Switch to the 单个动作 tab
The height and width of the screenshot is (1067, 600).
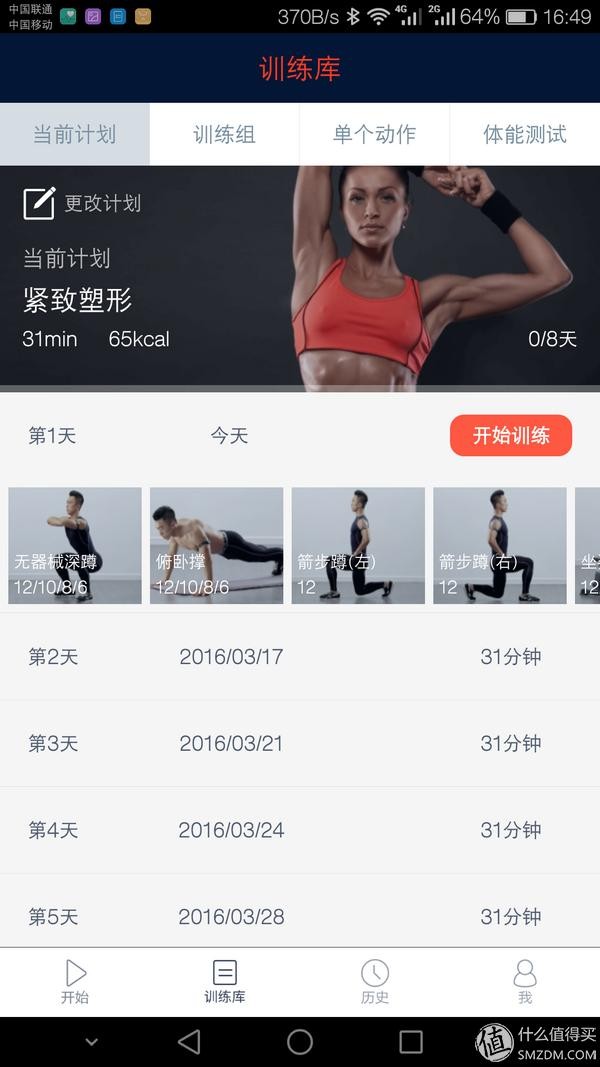[x=374, y=134]
